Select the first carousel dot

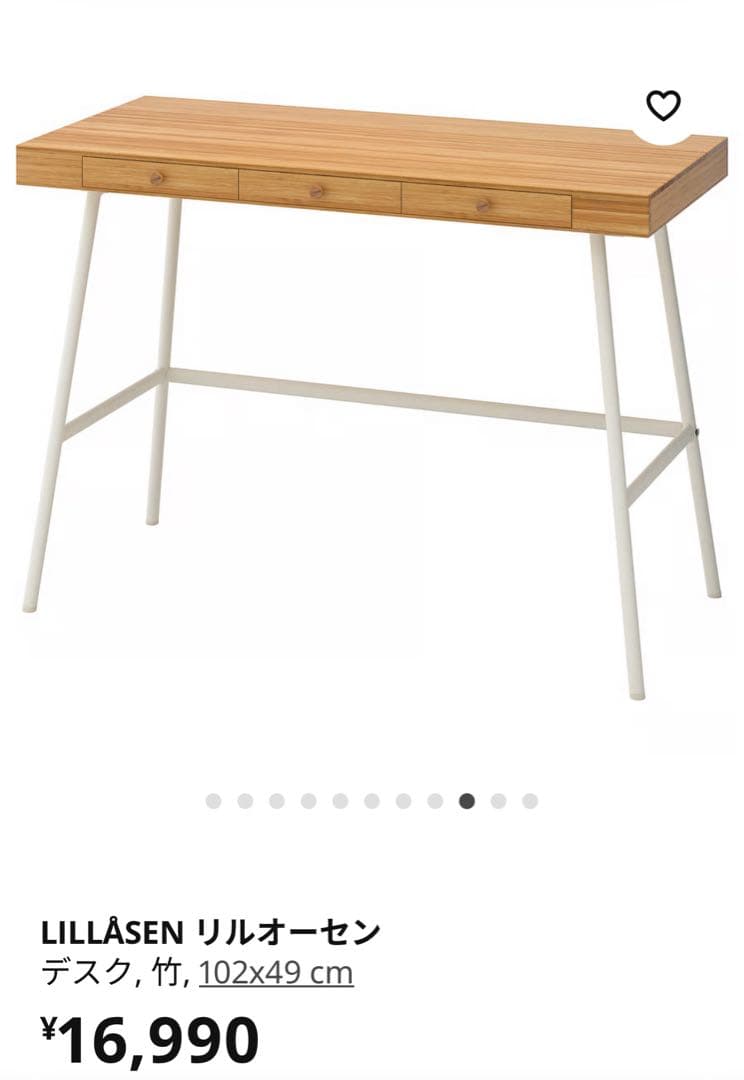tap(212, 799)
